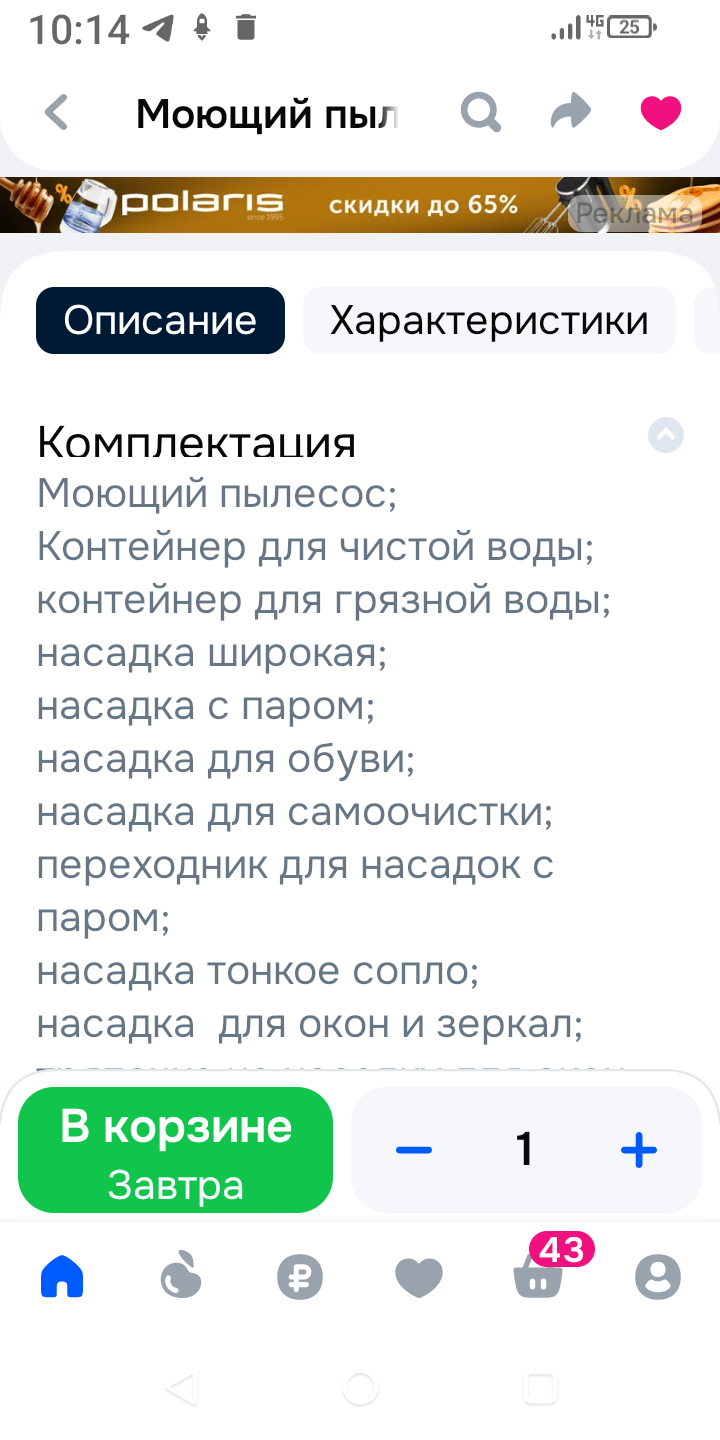
Task: Increase the quantity with plus
Action: (638, 1150)
